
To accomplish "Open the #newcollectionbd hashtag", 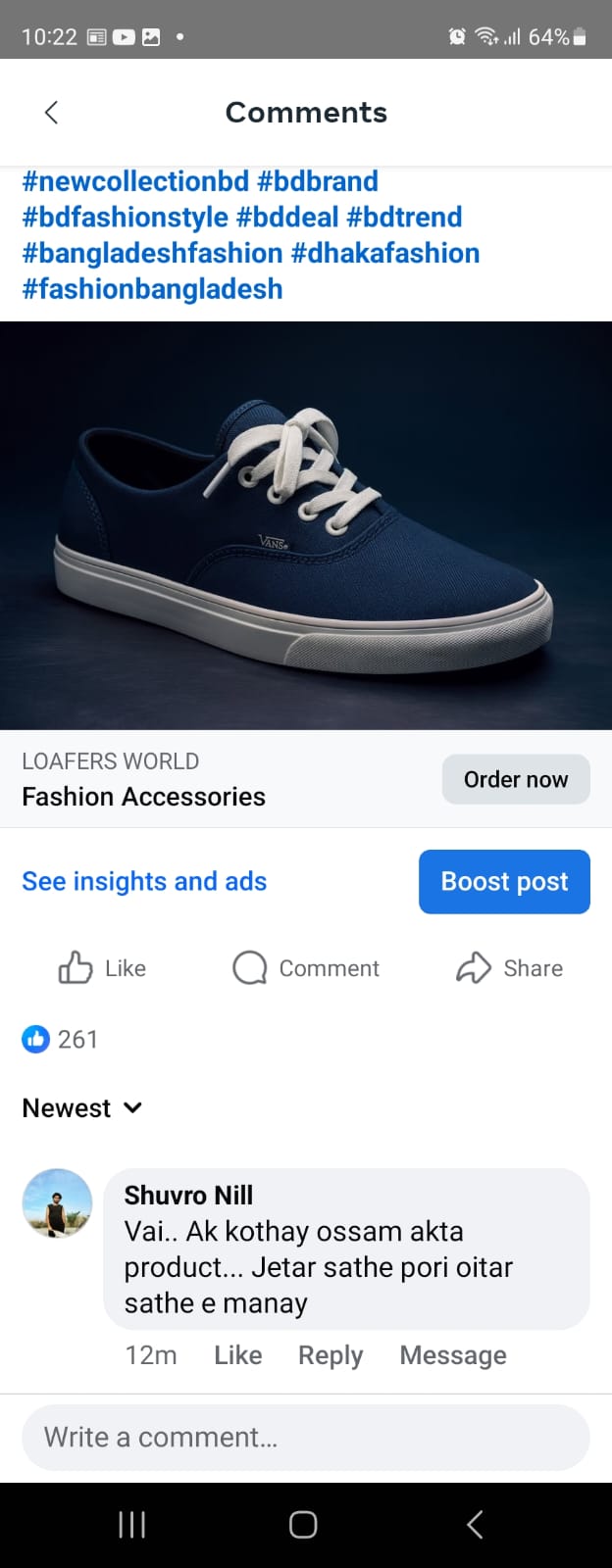I will coord(135,181).
